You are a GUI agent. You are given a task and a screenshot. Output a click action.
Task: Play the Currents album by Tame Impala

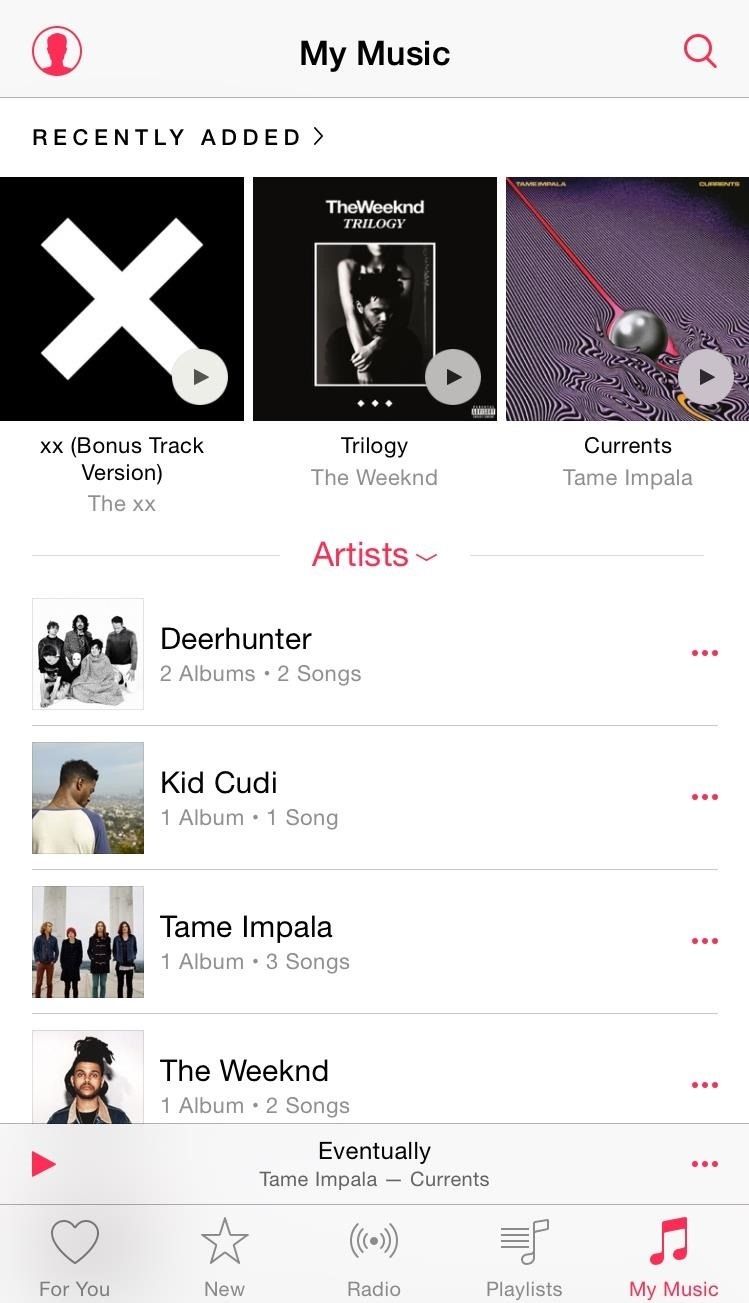[x=706, y=377]
